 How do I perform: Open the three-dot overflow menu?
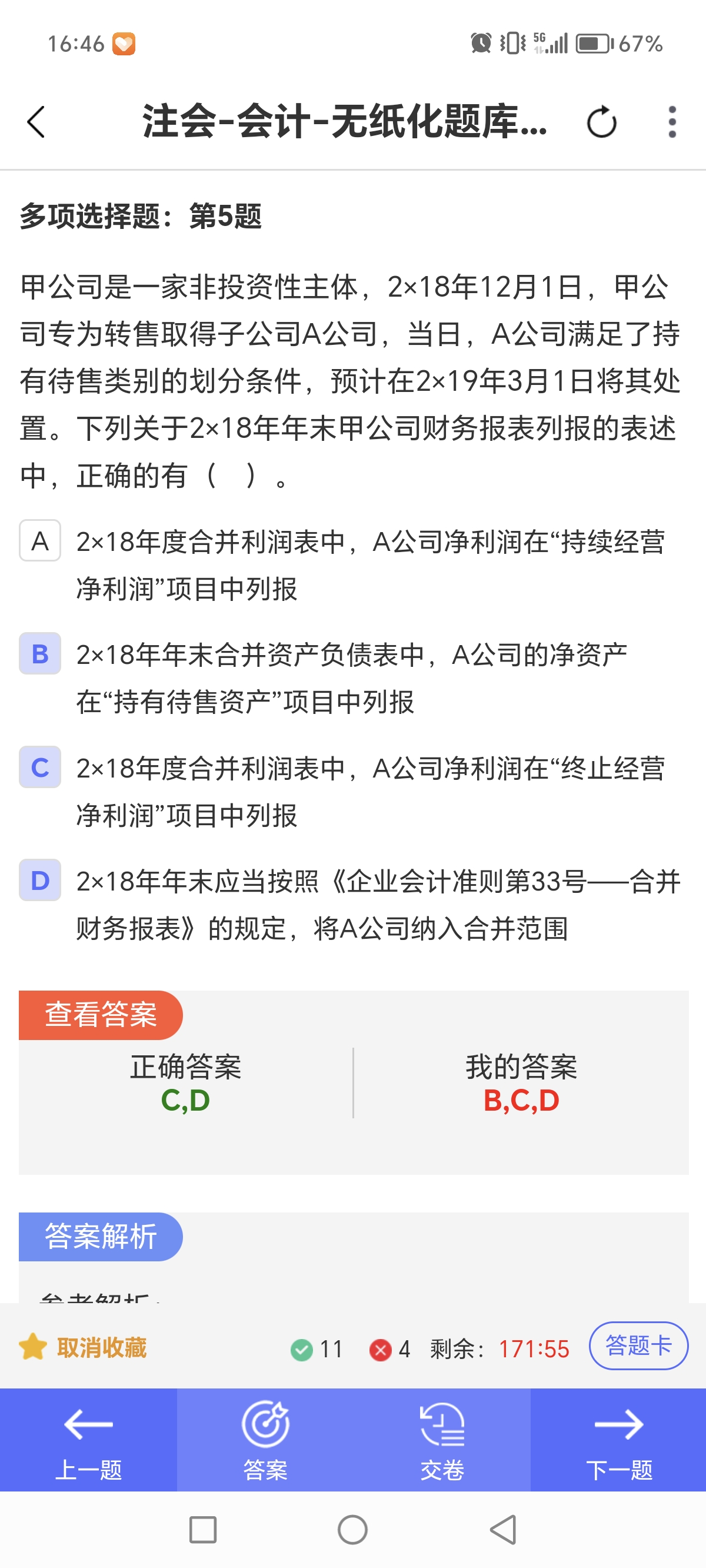coord(672,122)
